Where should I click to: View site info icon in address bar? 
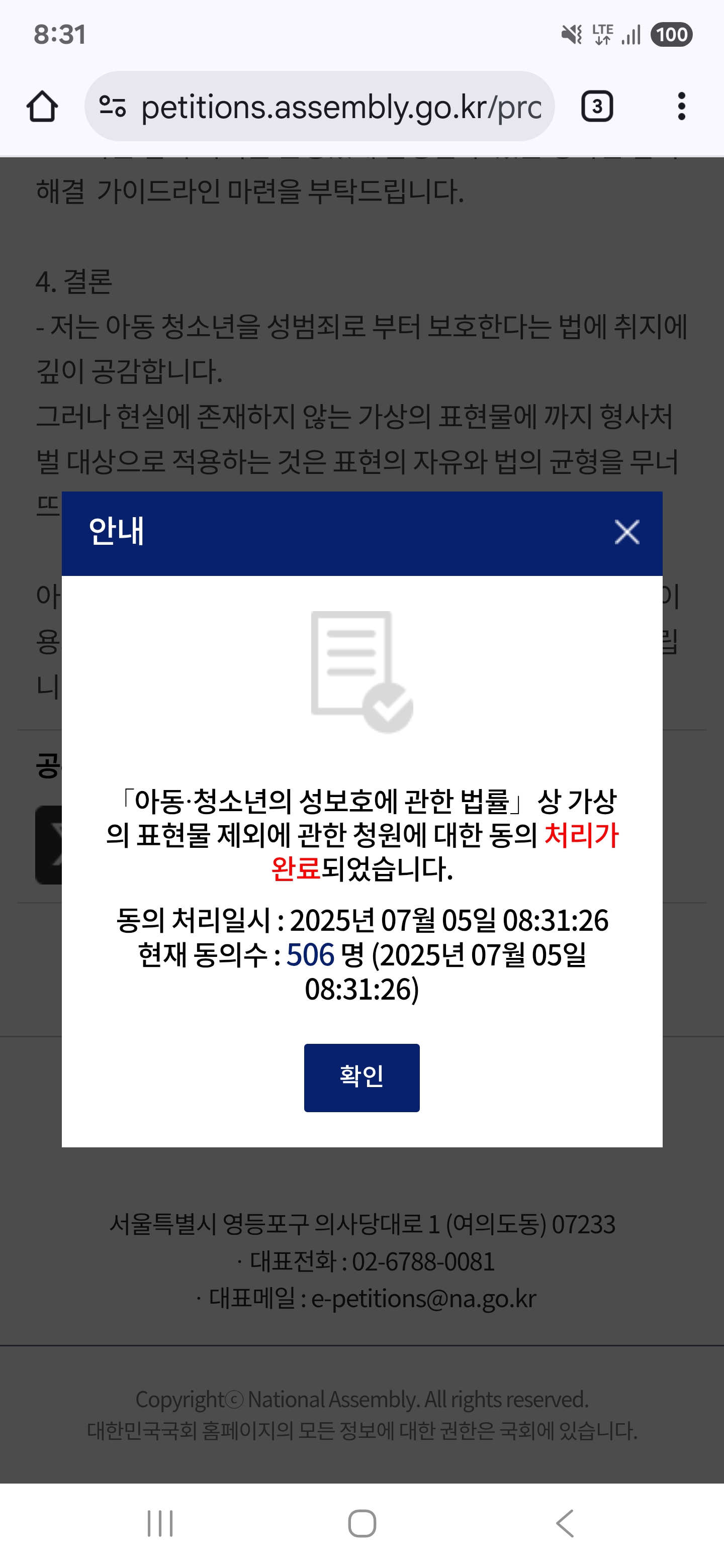coord(113,107)
